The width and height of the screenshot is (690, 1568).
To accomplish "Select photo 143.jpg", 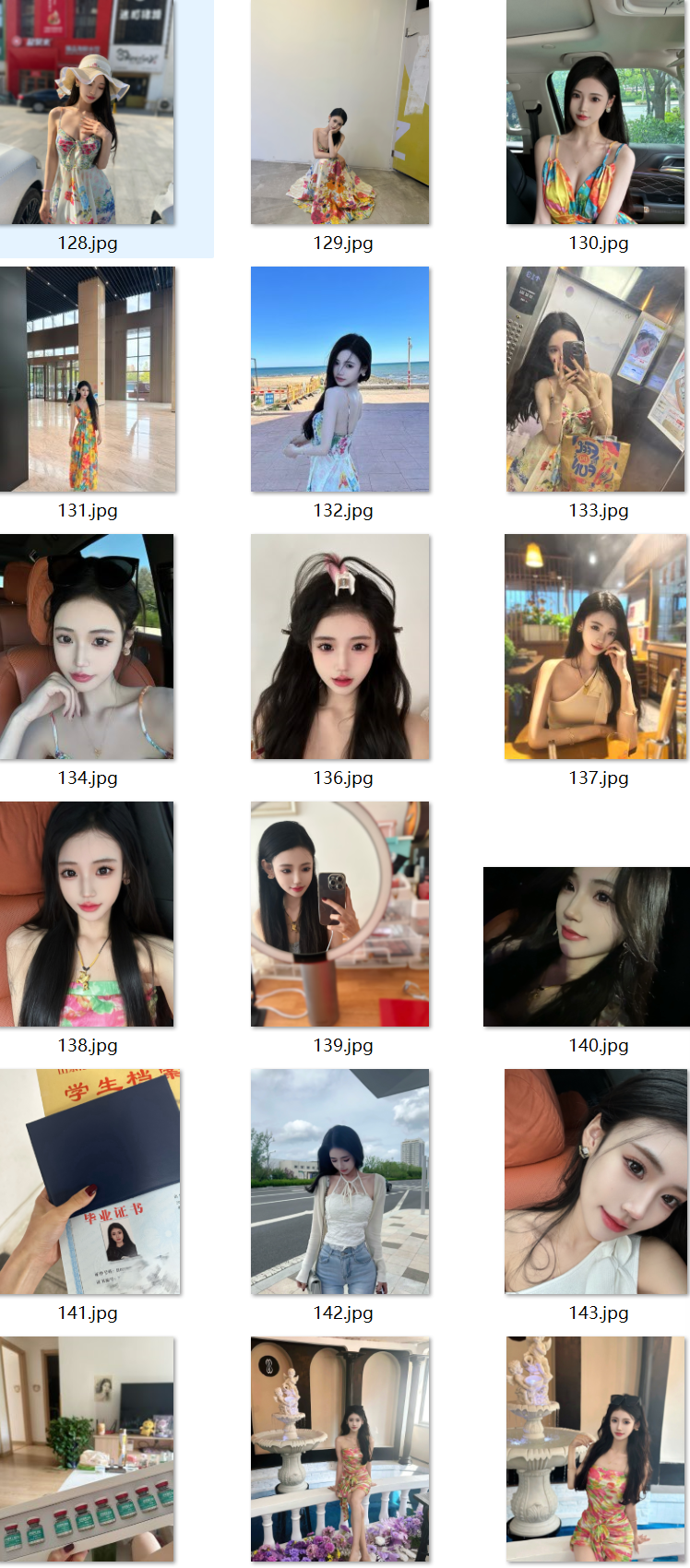I will [x=595, y=1182].
